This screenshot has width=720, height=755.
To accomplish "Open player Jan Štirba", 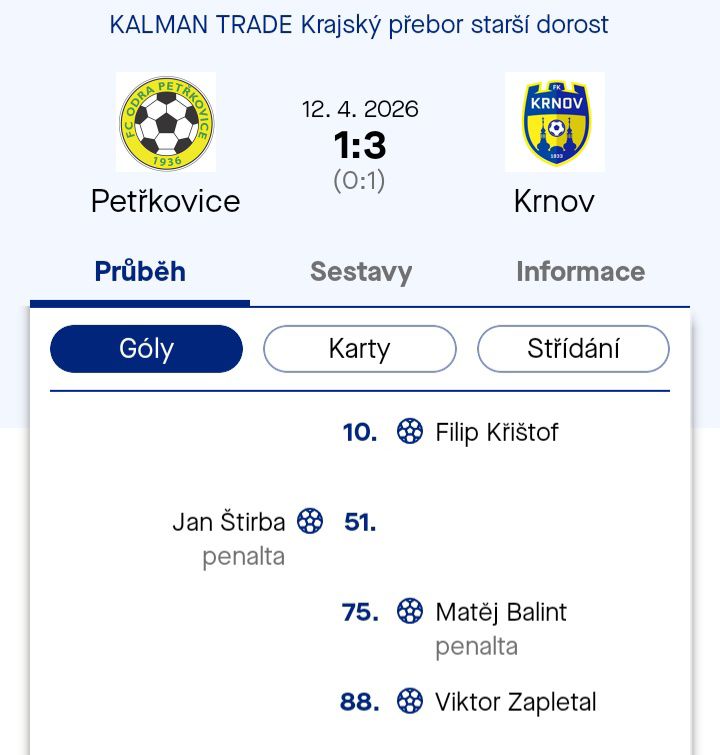I will (x=229, y=522).
